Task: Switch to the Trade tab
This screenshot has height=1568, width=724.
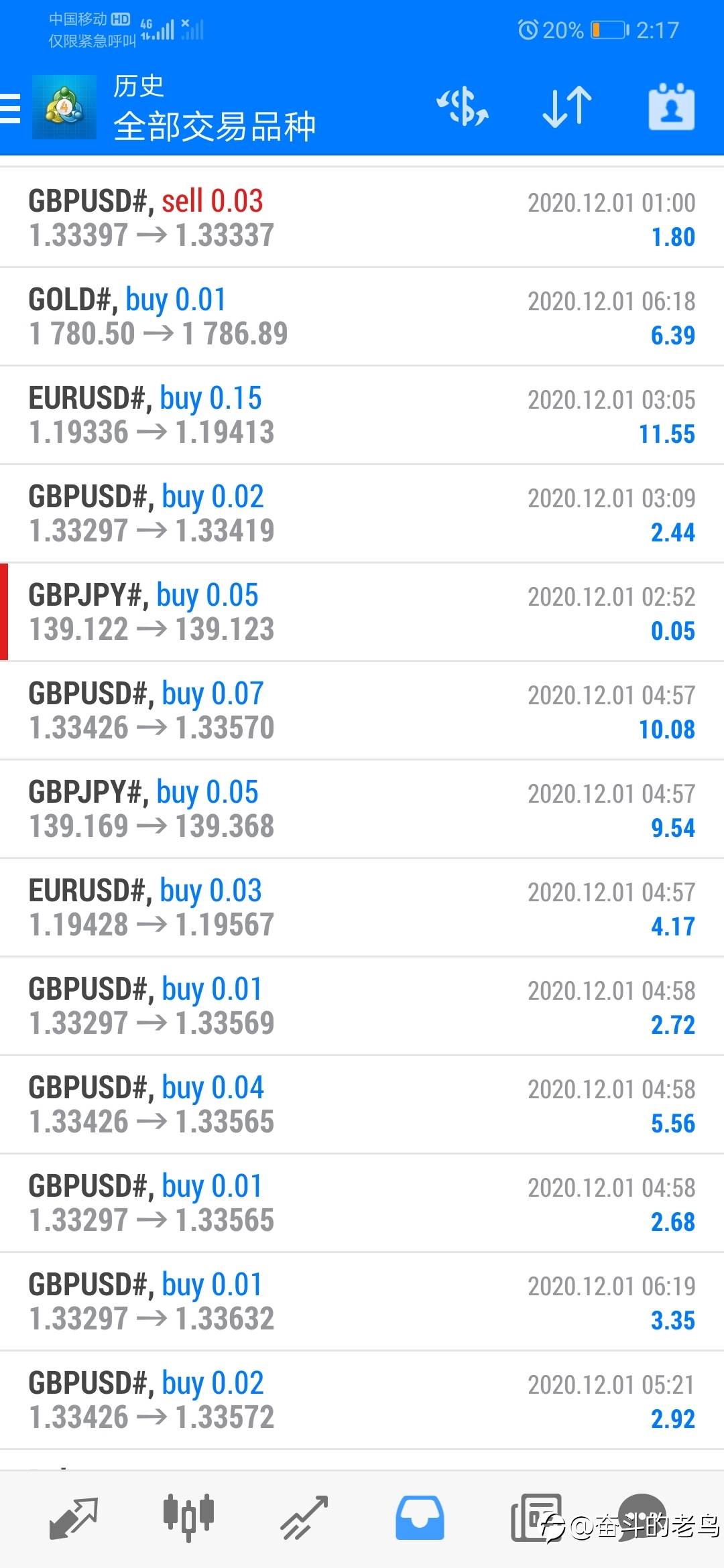Action: [304, 1517]
